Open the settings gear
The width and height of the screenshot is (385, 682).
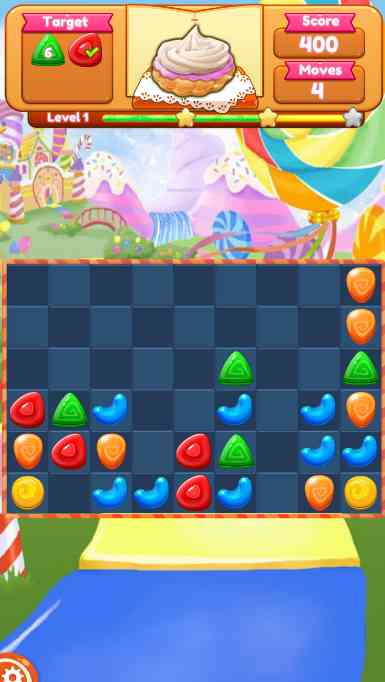tap(14, 671)
